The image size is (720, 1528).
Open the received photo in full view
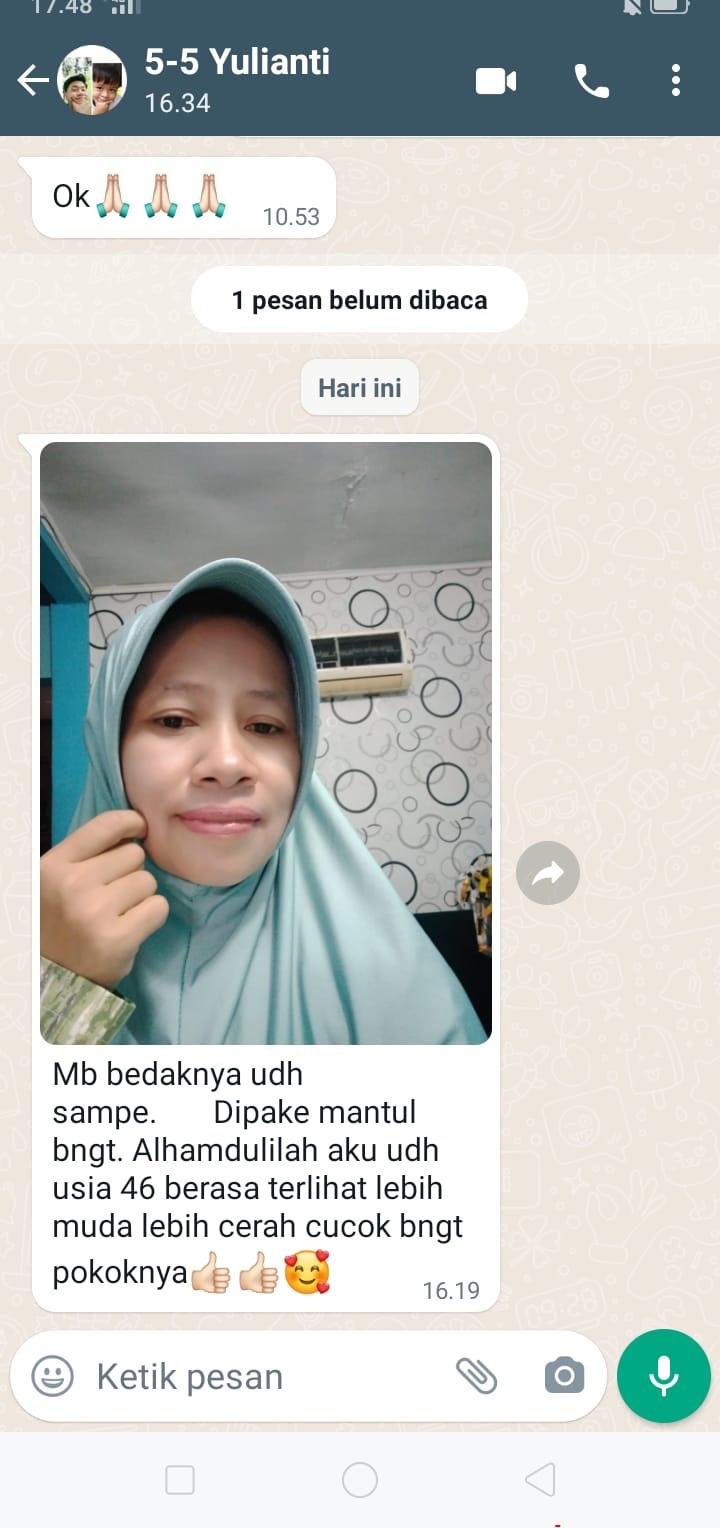[265, 743]
